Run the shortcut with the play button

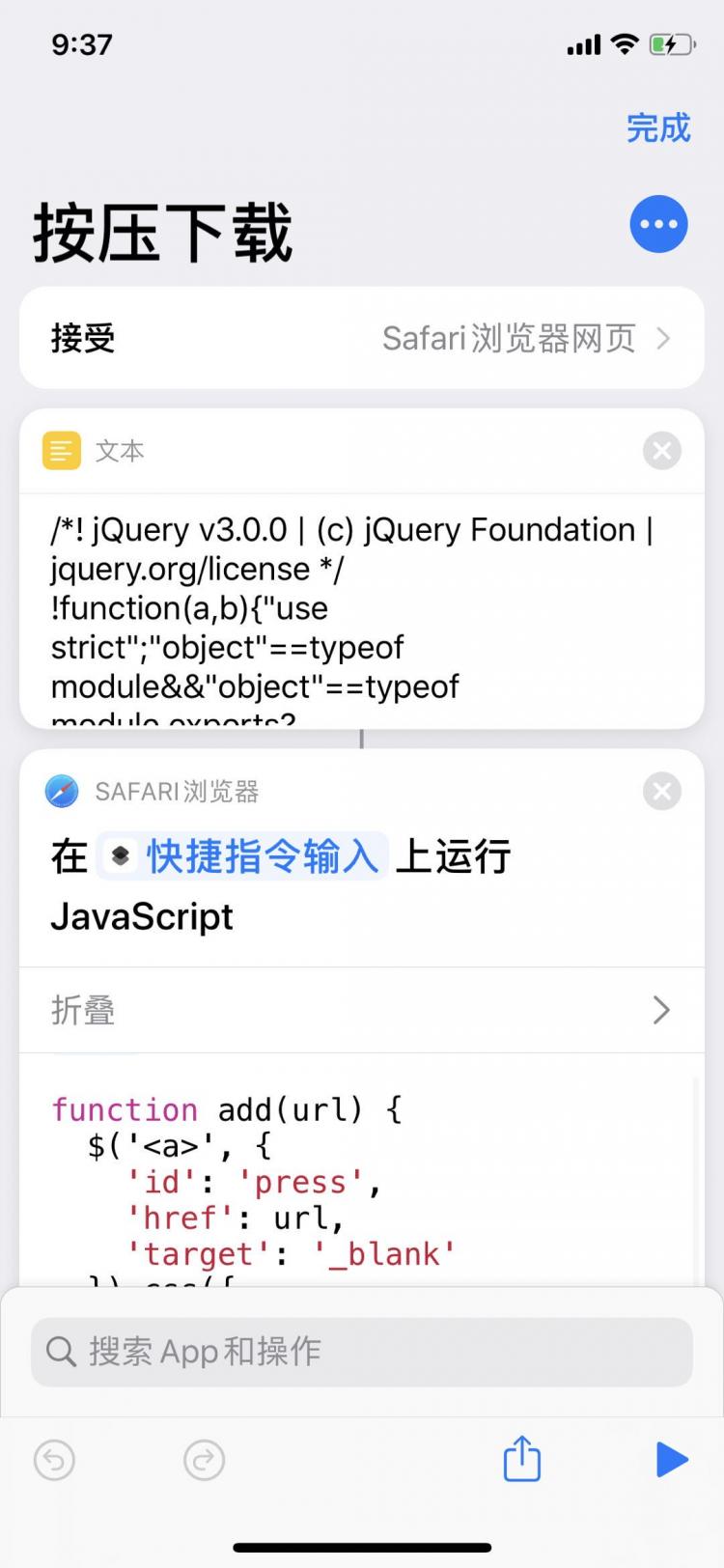pos(671,1459)
